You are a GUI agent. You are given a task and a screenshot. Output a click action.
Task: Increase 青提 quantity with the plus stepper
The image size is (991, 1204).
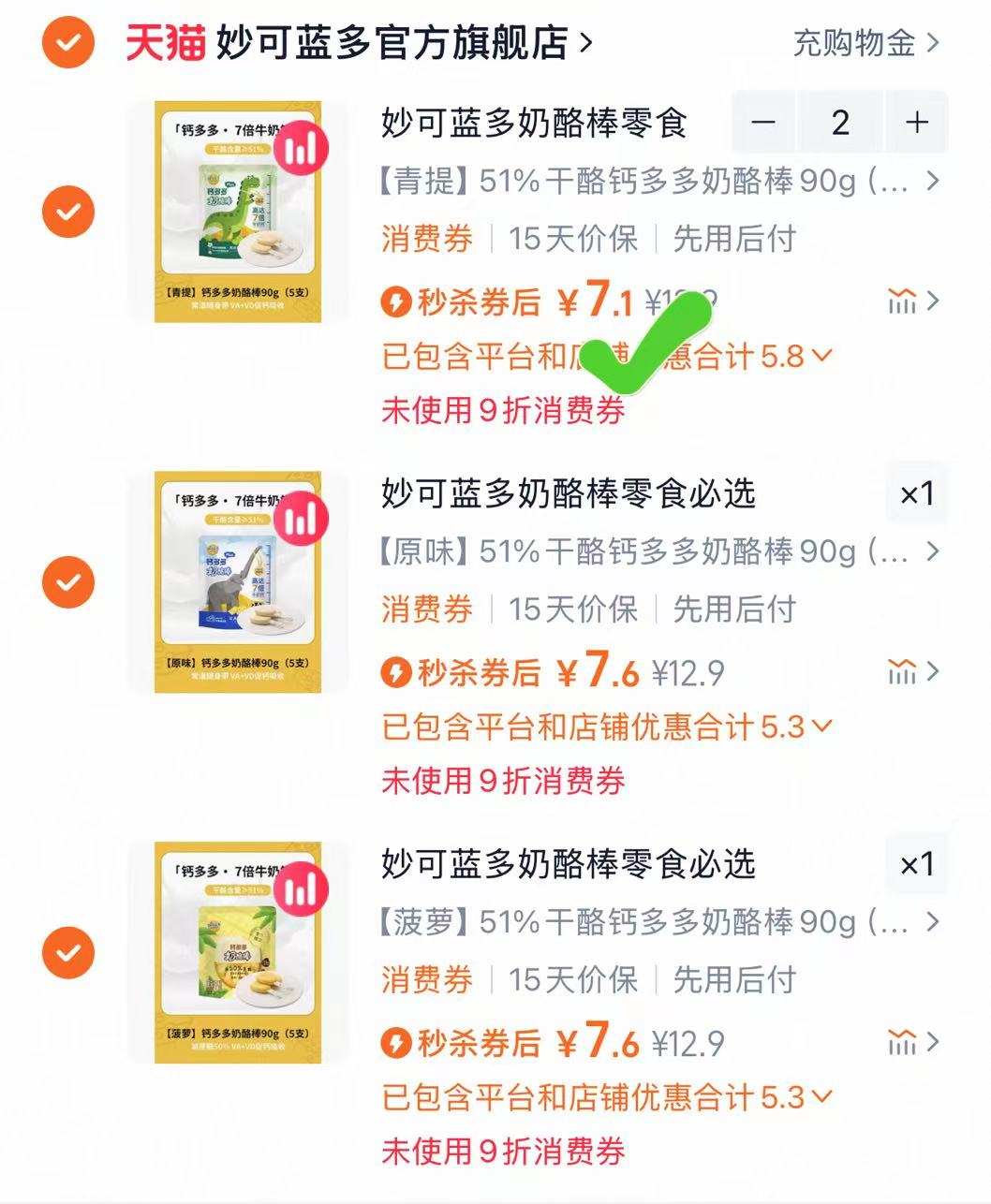click(x=915, y=123)
